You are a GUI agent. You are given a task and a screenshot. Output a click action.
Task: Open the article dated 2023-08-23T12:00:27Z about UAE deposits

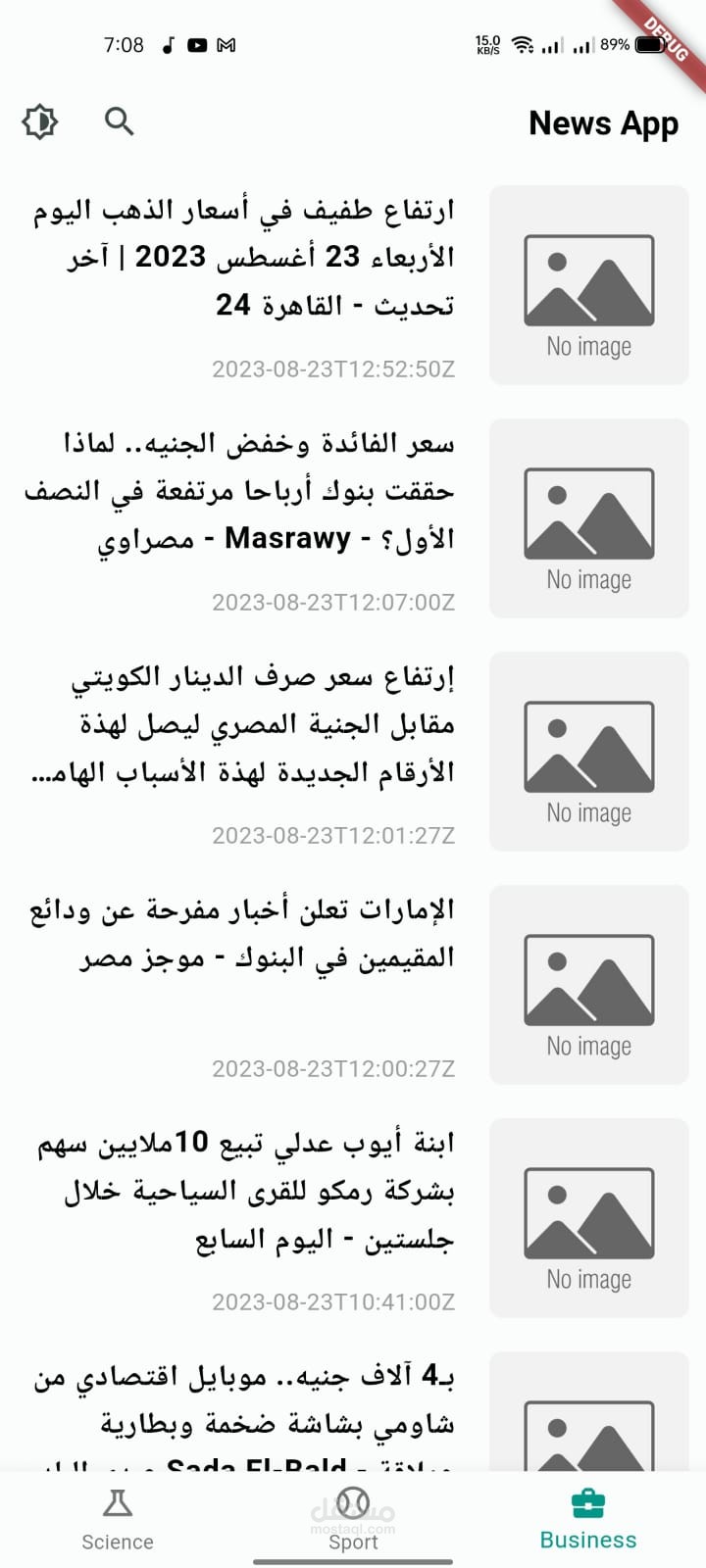pos(245,934)
